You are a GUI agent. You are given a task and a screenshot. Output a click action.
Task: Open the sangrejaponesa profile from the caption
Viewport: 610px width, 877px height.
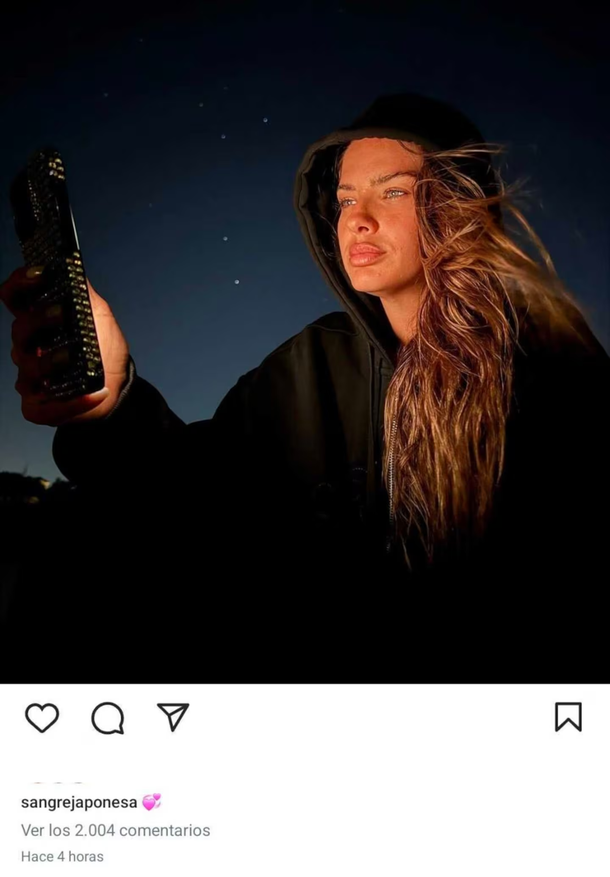point(79,802)
